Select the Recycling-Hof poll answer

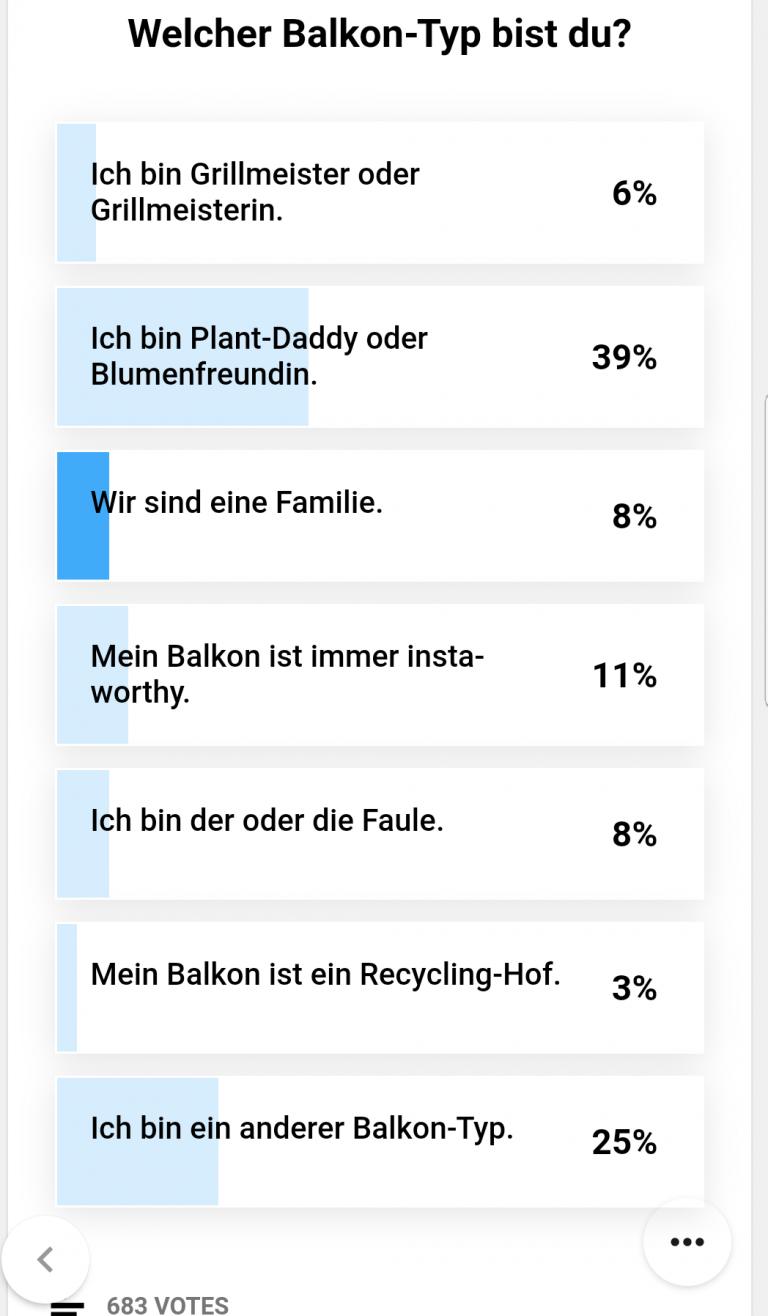click(x=380, y=987)
